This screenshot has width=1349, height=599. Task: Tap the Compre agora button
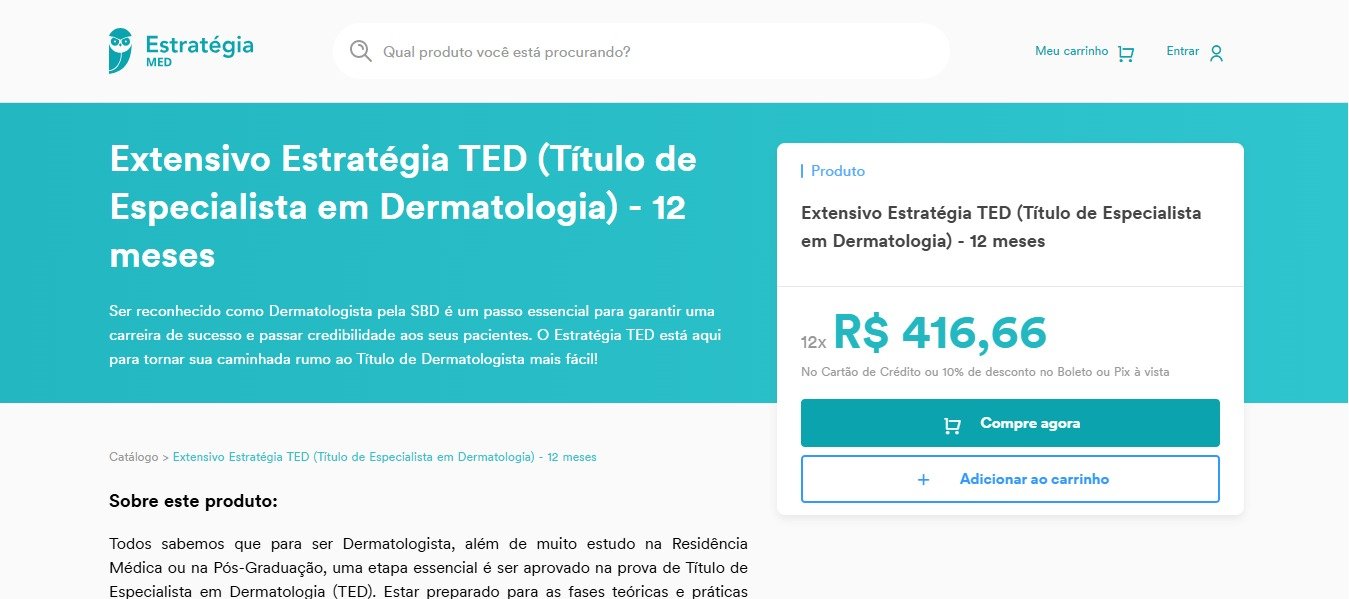click(1010, 423)
